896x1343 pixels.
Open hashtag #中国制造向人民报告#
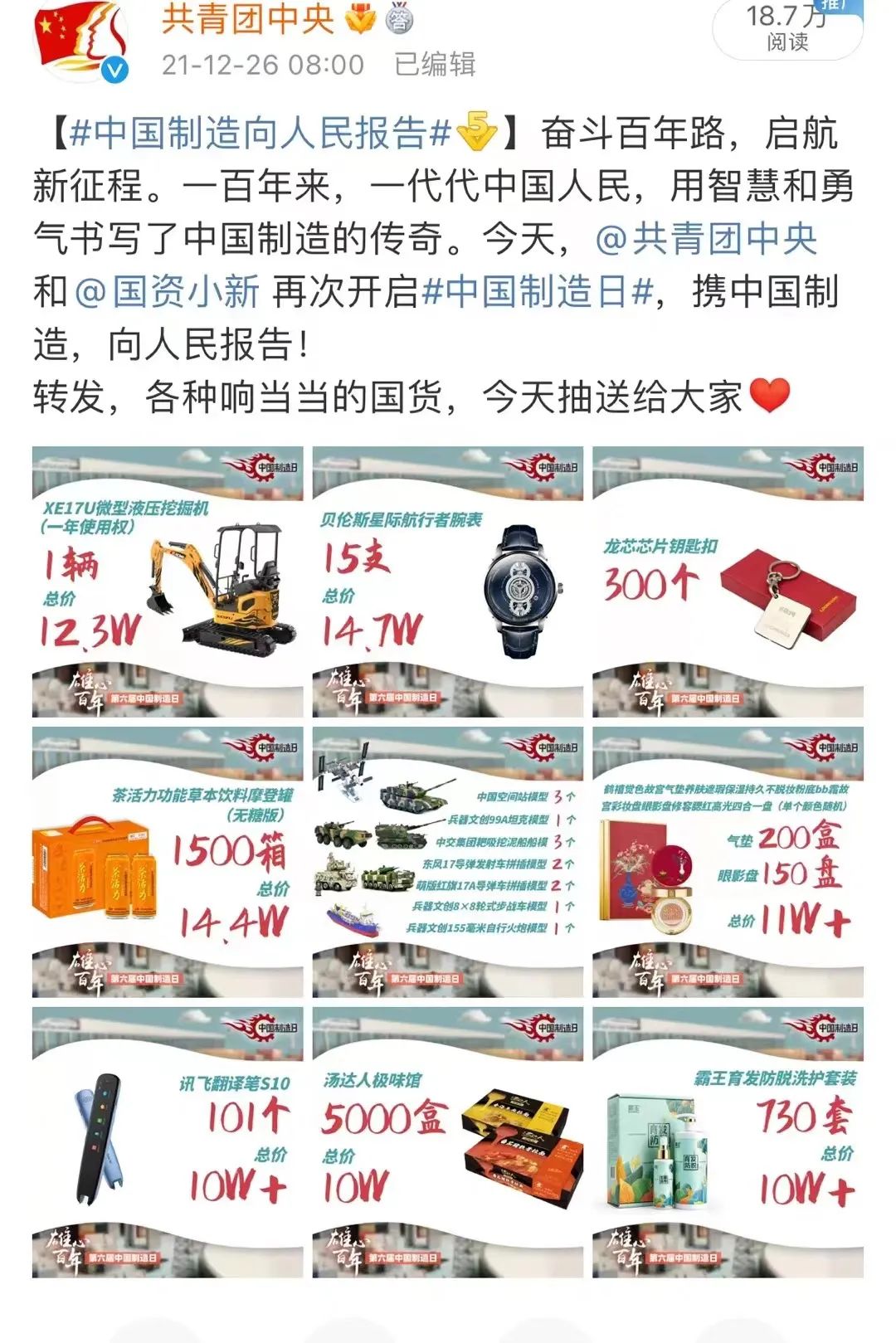pos(261,134)
